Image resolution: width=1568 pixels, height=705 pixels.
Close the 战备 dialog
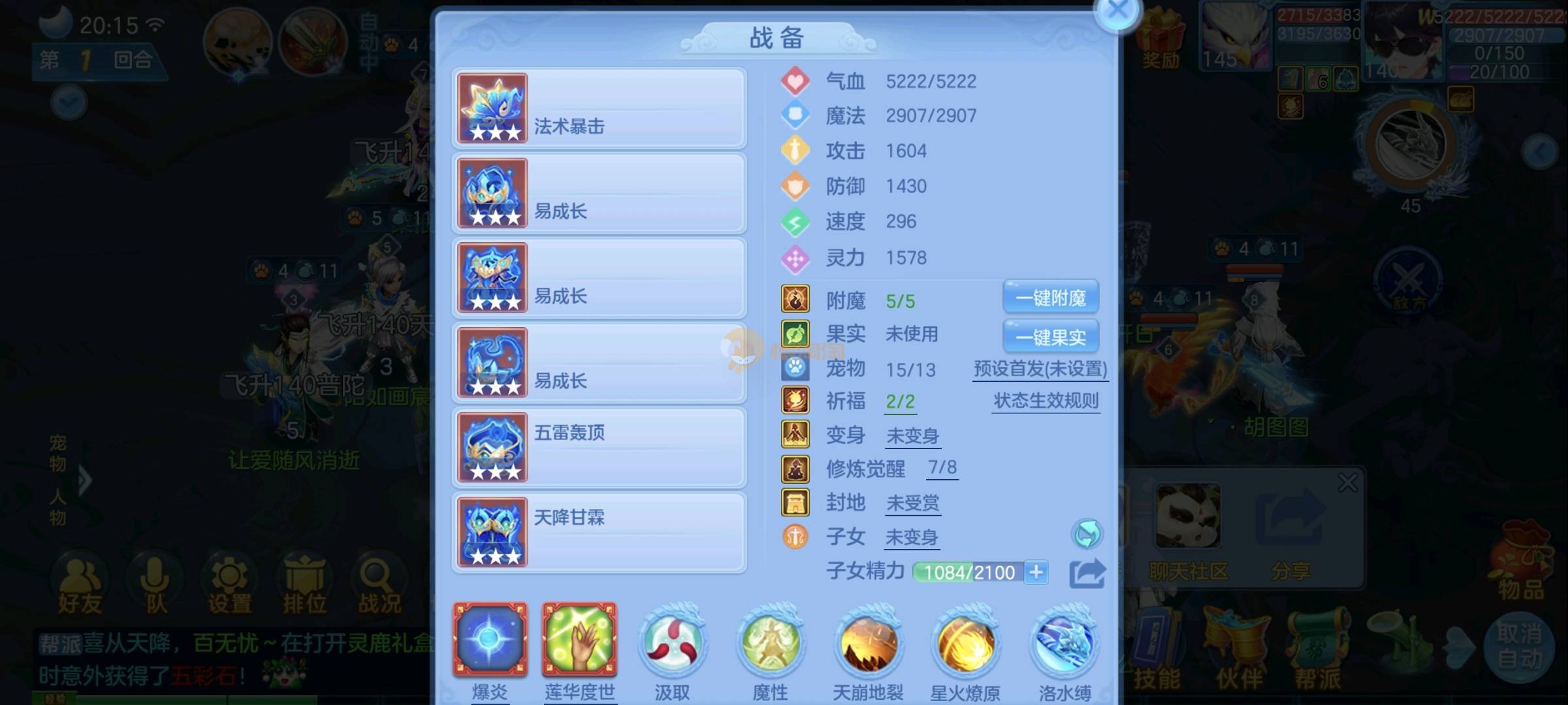click(x=1118, y=10)
